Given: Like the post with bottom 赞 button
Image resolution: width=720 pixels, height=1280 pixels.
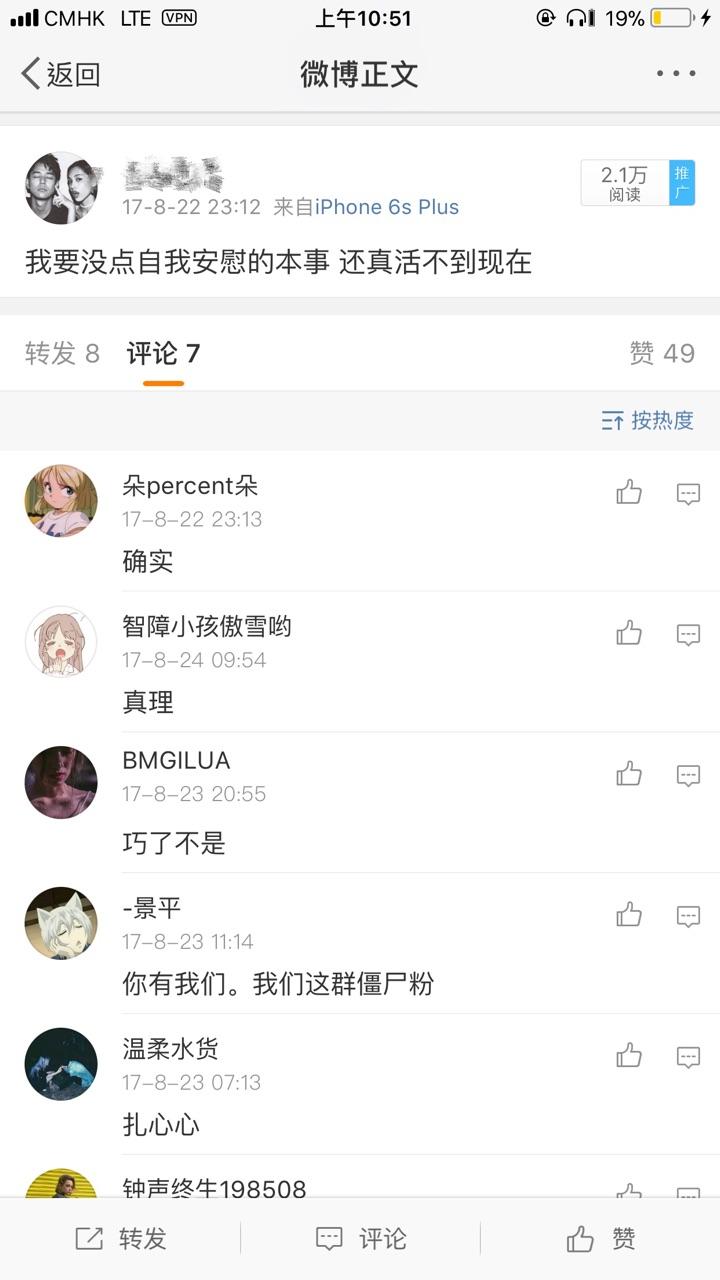Looking at the screenshot, I should [x=601, y=1239].
